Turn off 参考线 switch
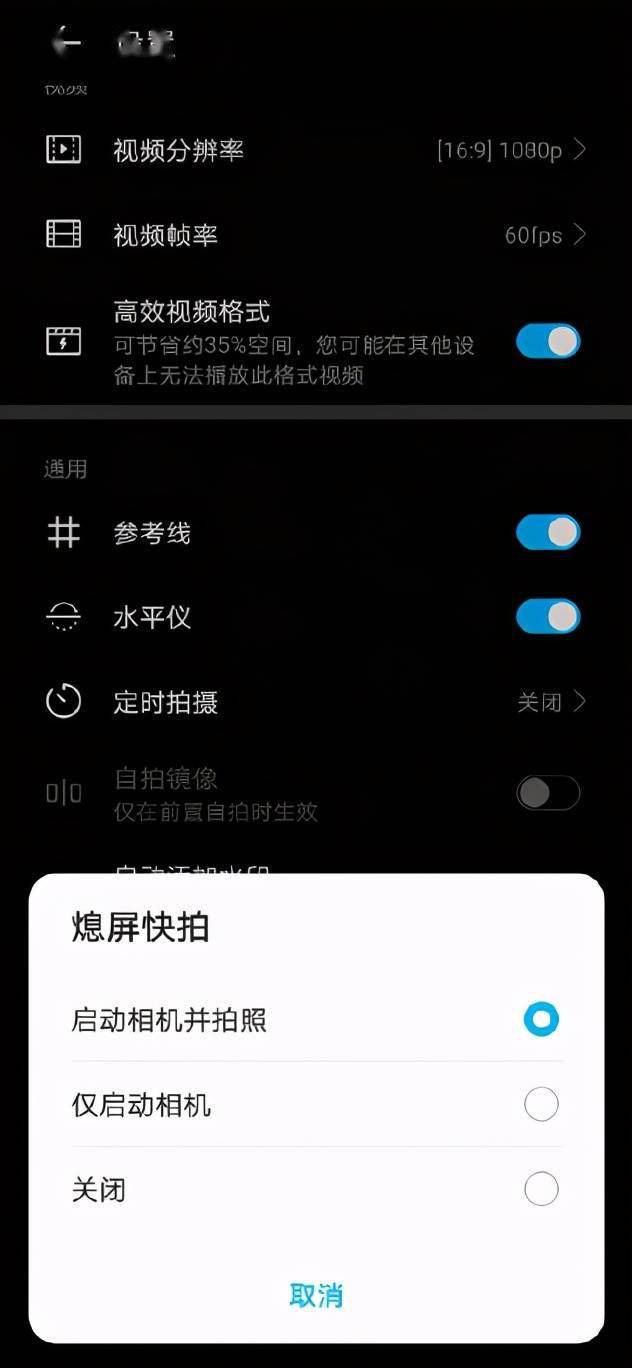The width and height of the screenshot is (632, 1368). (548, 532)
